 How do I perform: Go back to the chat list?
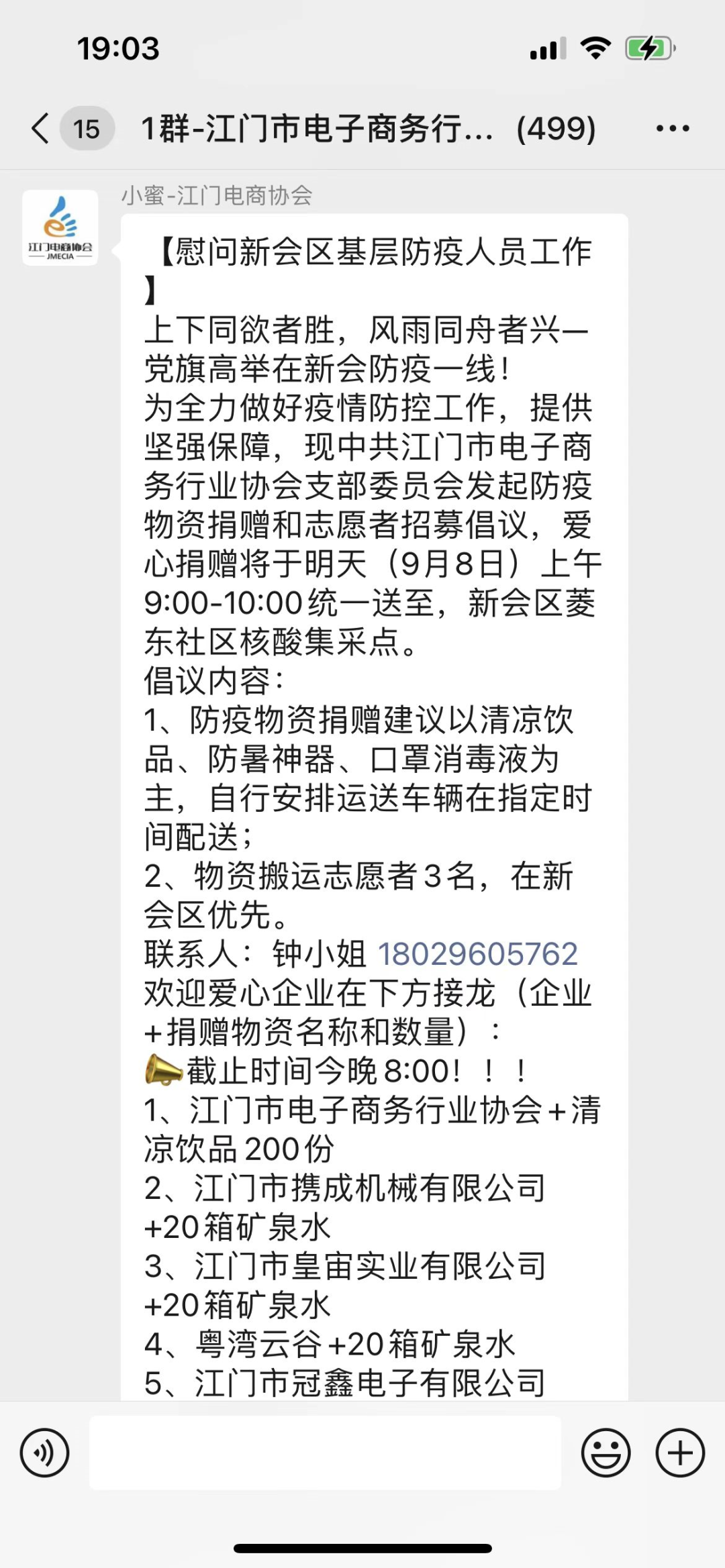click(42, 128)
